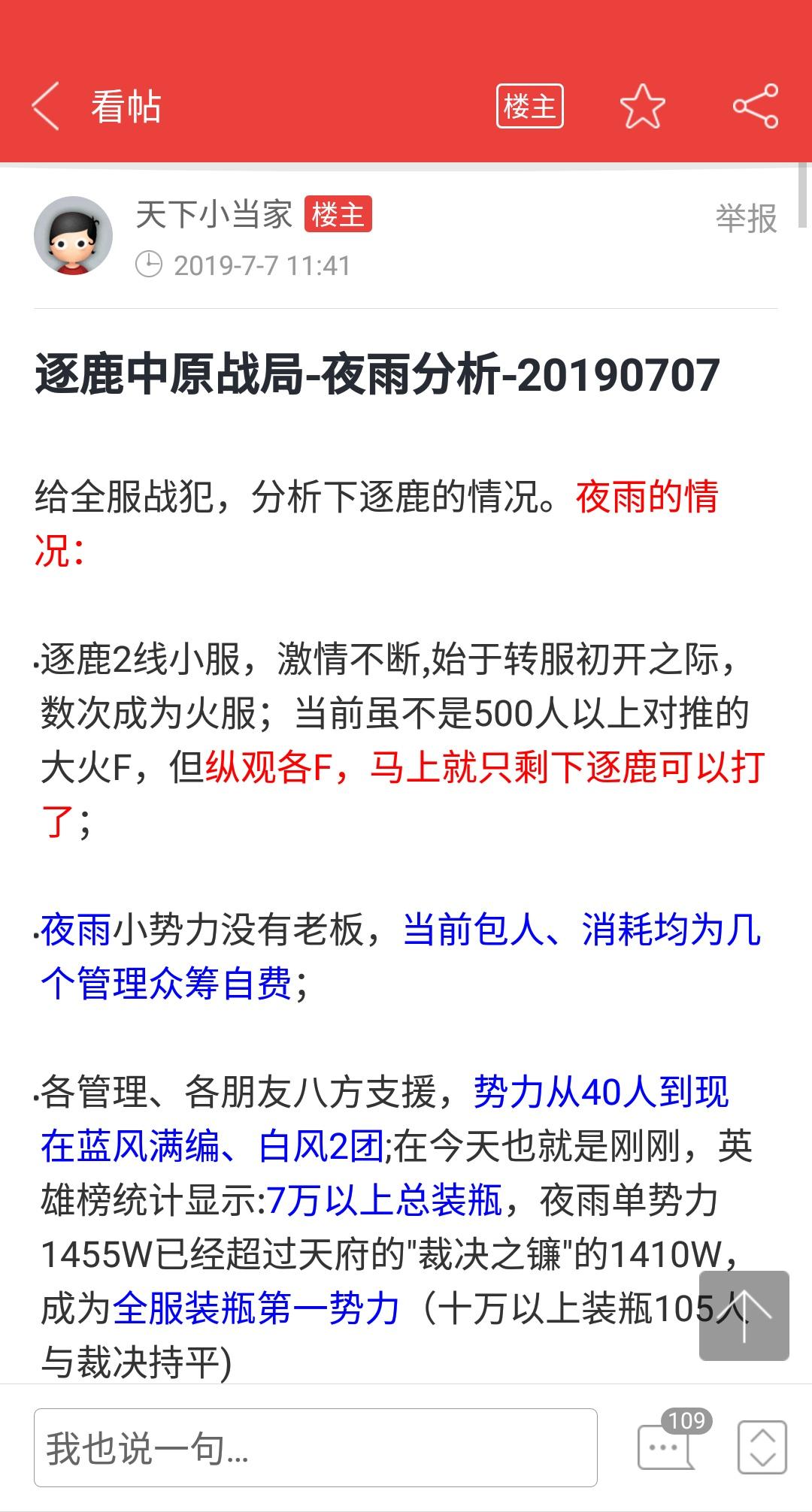Open the profile name 天下小当家

click(214, 215)
